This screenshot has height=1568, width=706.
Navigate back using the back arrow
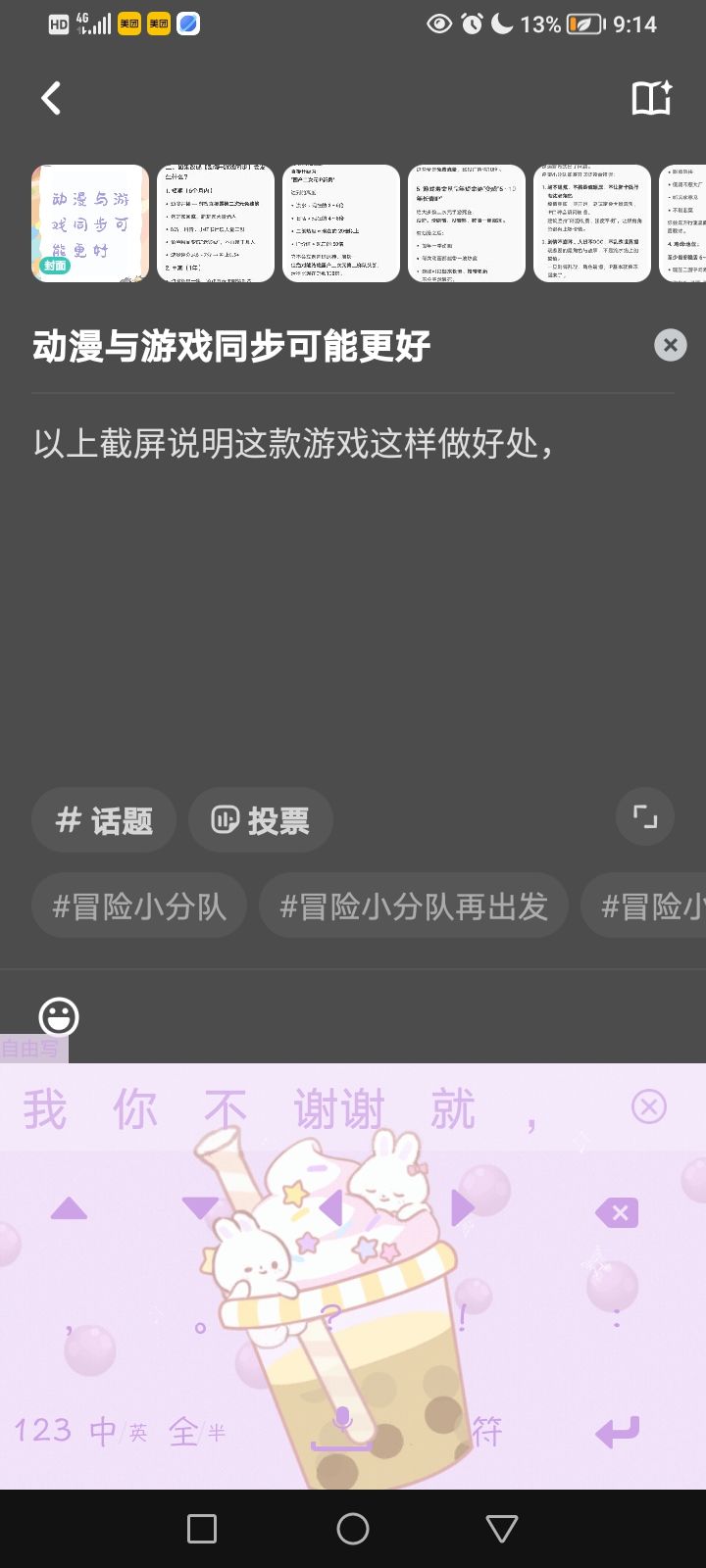(x=50, y=98)
